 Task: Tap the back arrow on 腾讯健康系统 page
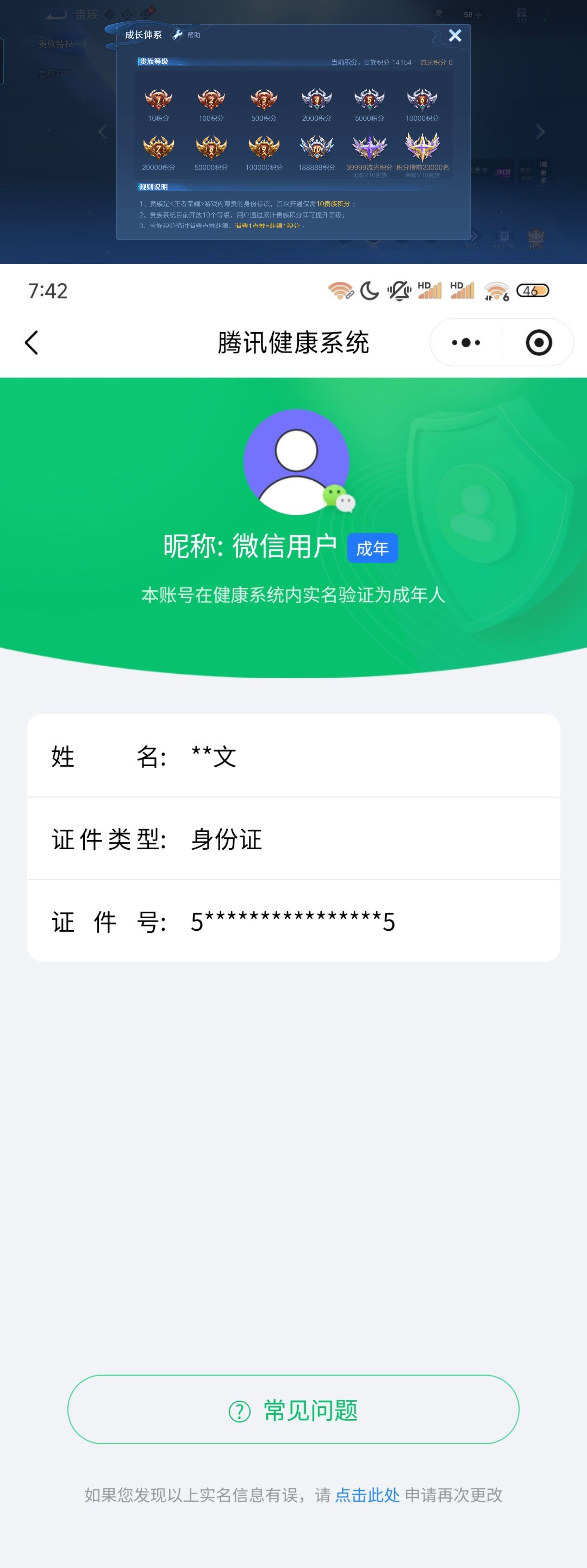[32, 342]
